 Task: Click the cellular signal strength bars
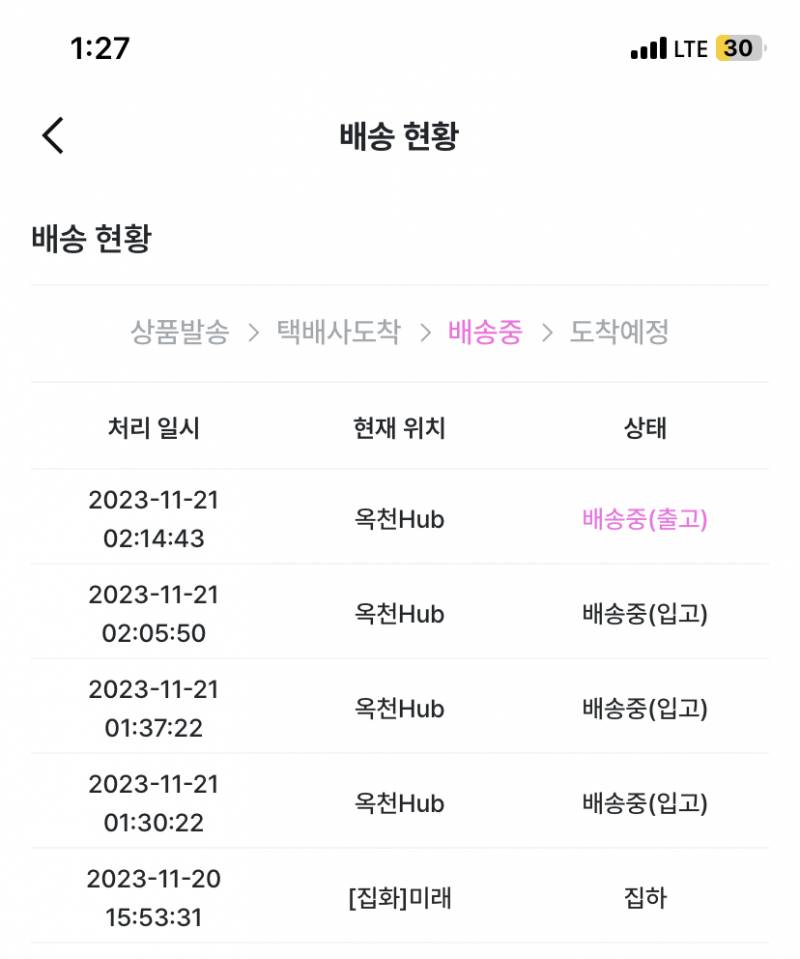(x=644, y=46)
